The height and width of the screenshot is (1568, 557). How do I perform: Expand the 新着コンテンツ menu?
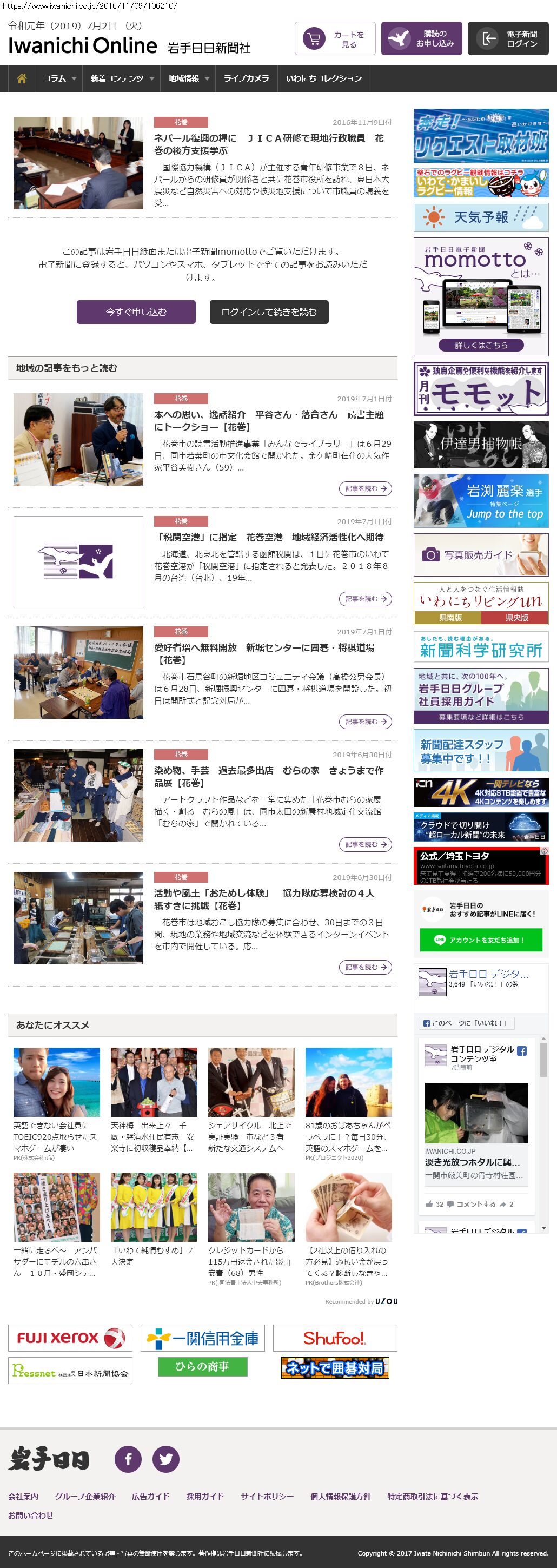[x=122, y=78]
